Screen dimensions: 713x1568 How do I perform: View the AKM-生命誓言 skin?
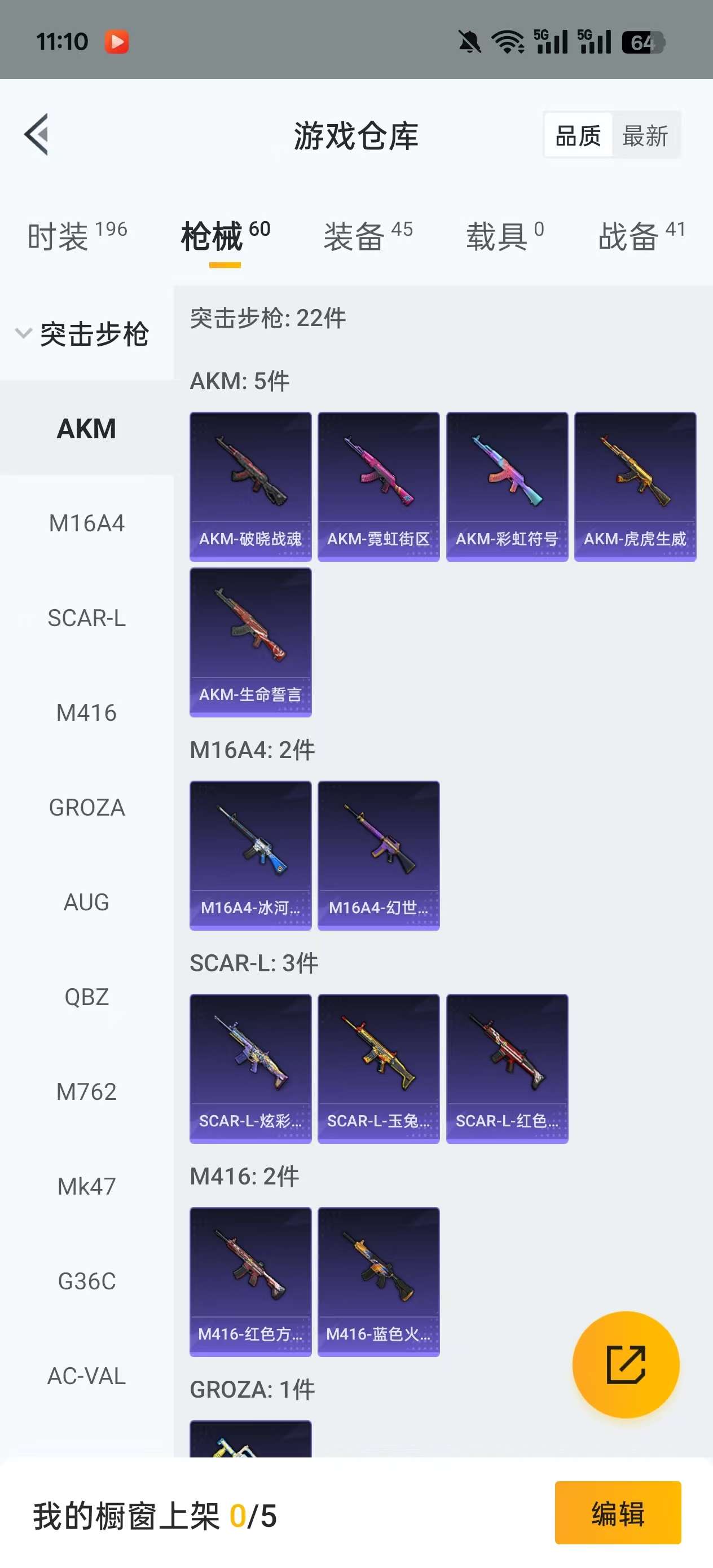[x=250, y=641]
